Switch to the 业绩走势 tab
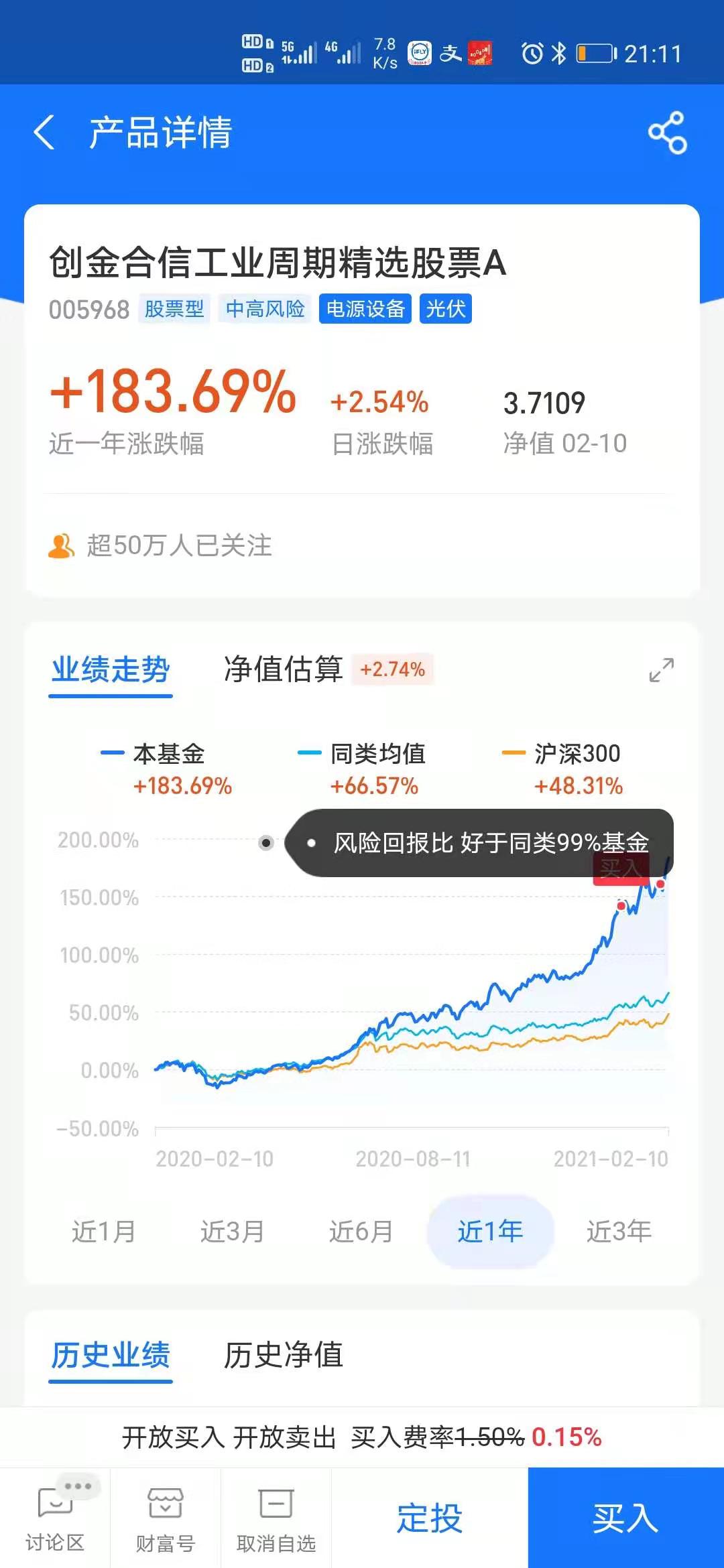Viewport: 724px width, 1568px height. (x=111, y=670)
